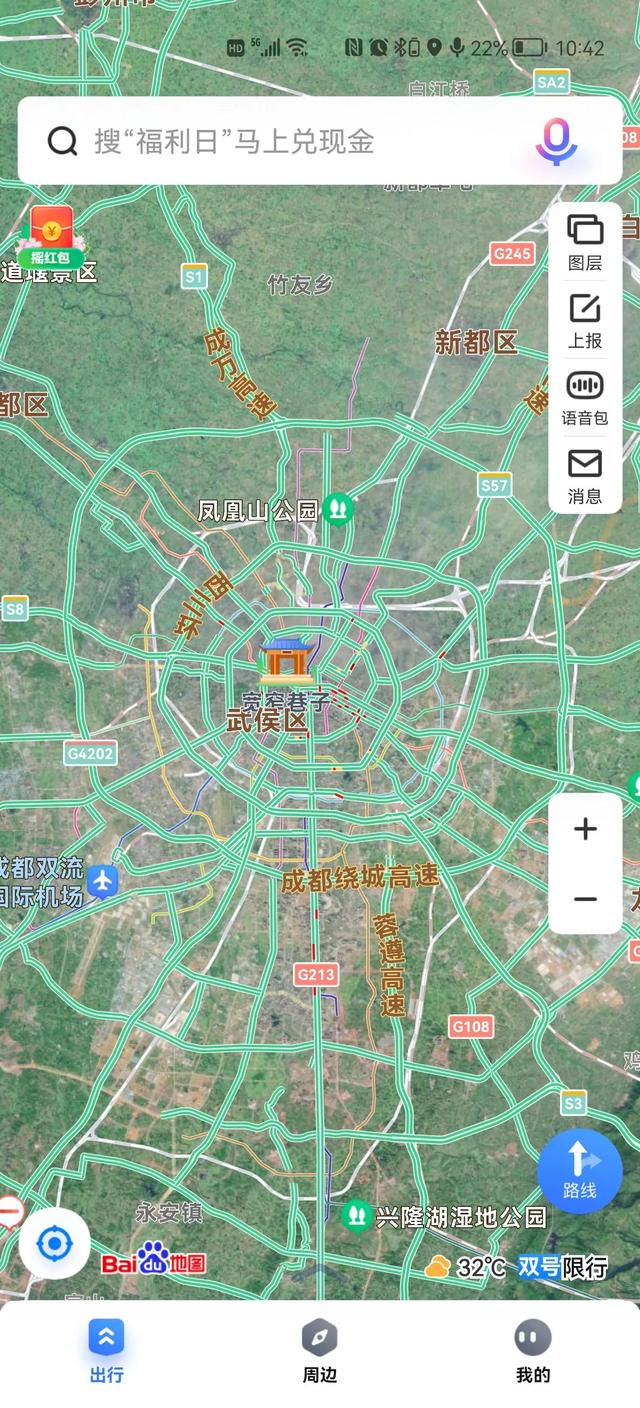Select the 宽窄巷子 landmark marker
This screenshot has width=640, height=1408.
point(287,661)
